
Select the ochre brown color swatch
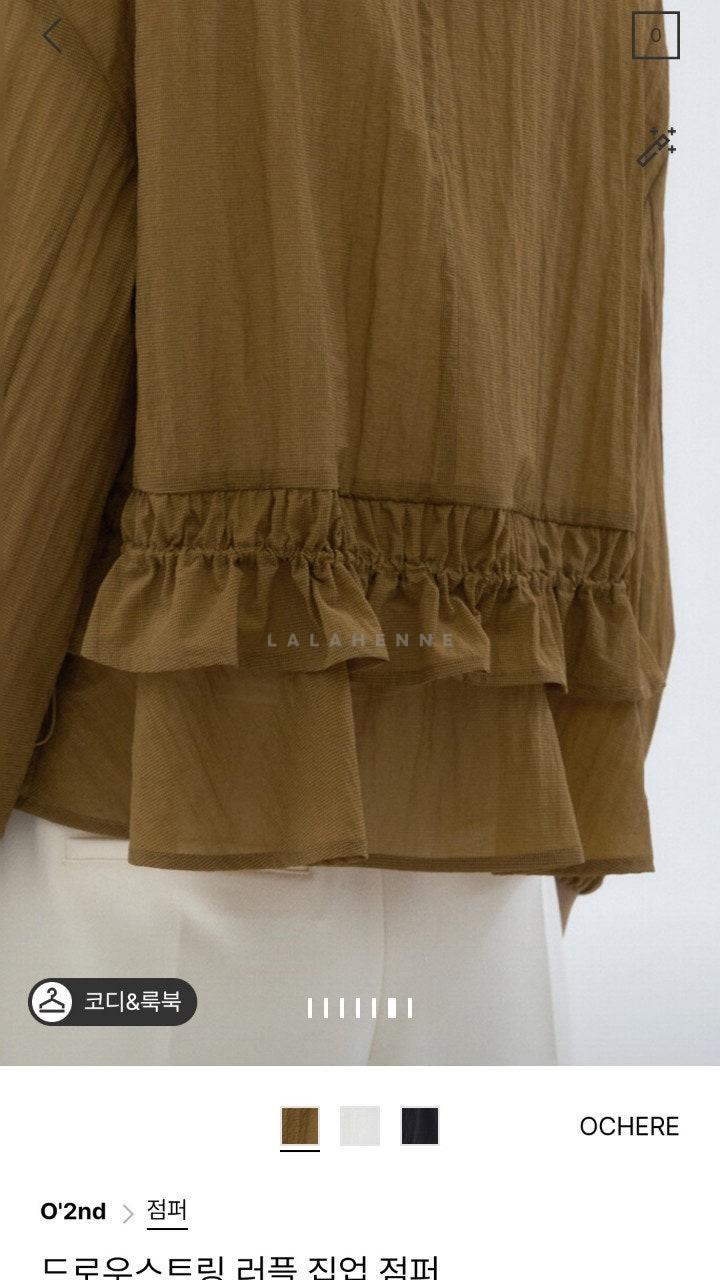click(x=300, y=1126)
